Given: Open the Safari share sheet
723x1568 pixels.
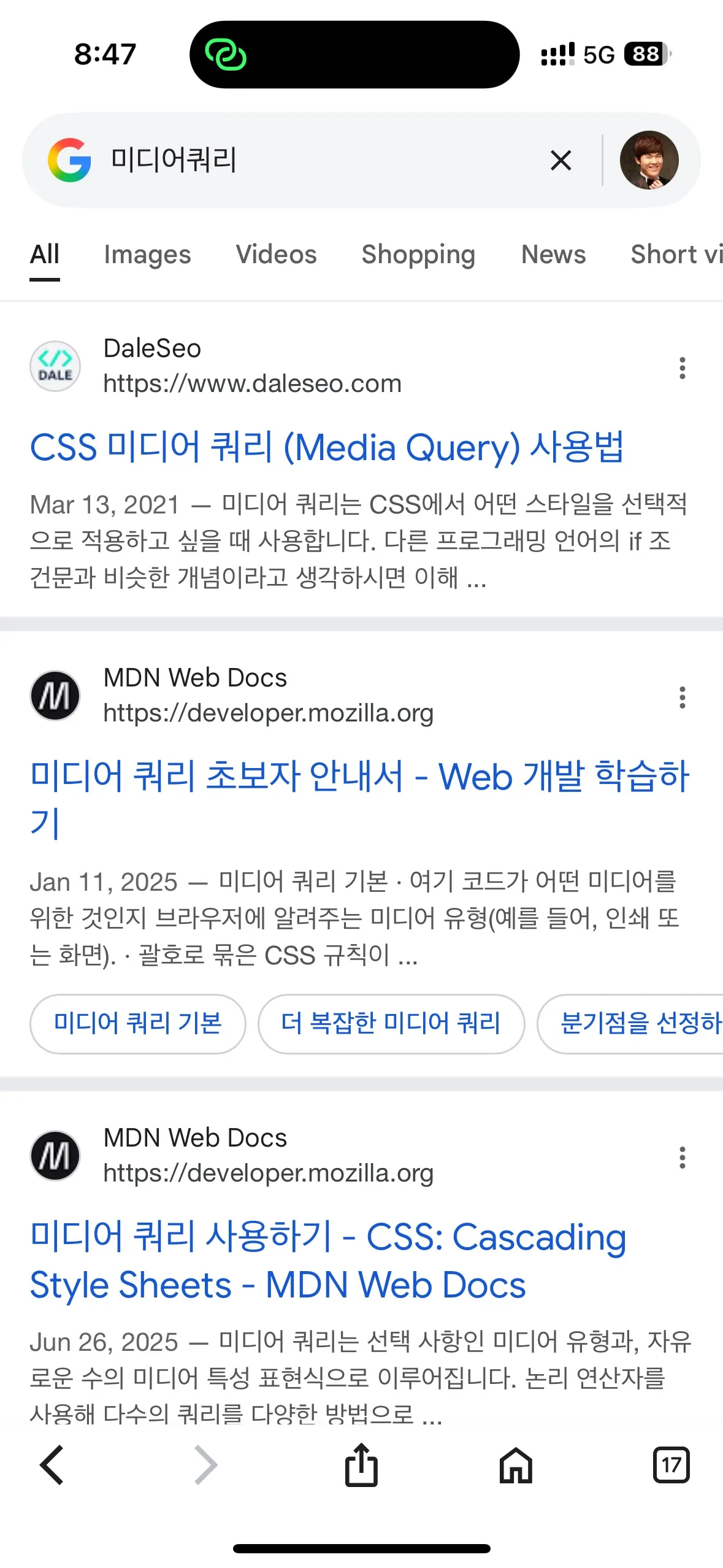Looking at the screenshot, I should 361,1466.
